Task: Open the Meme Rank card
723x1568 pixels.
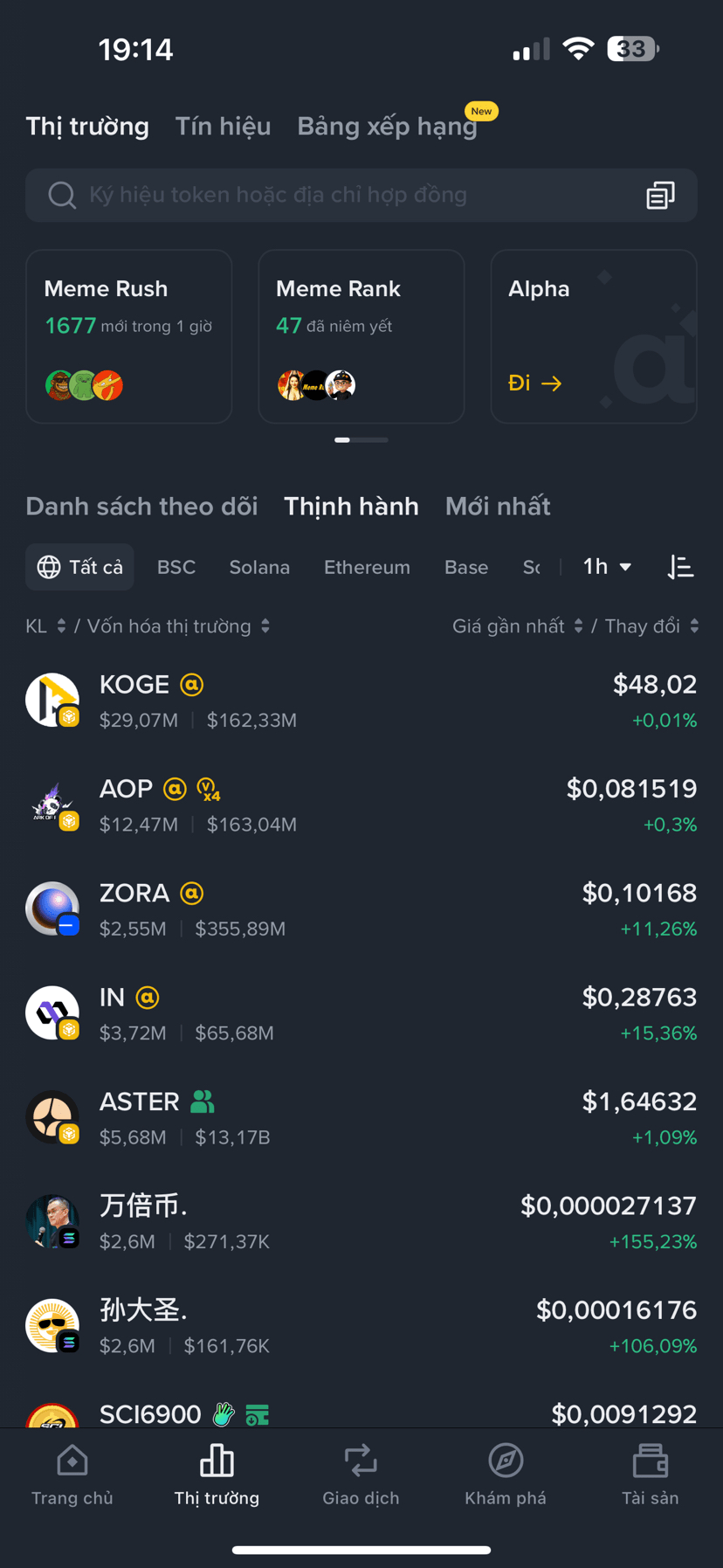Action: point(361,336)
